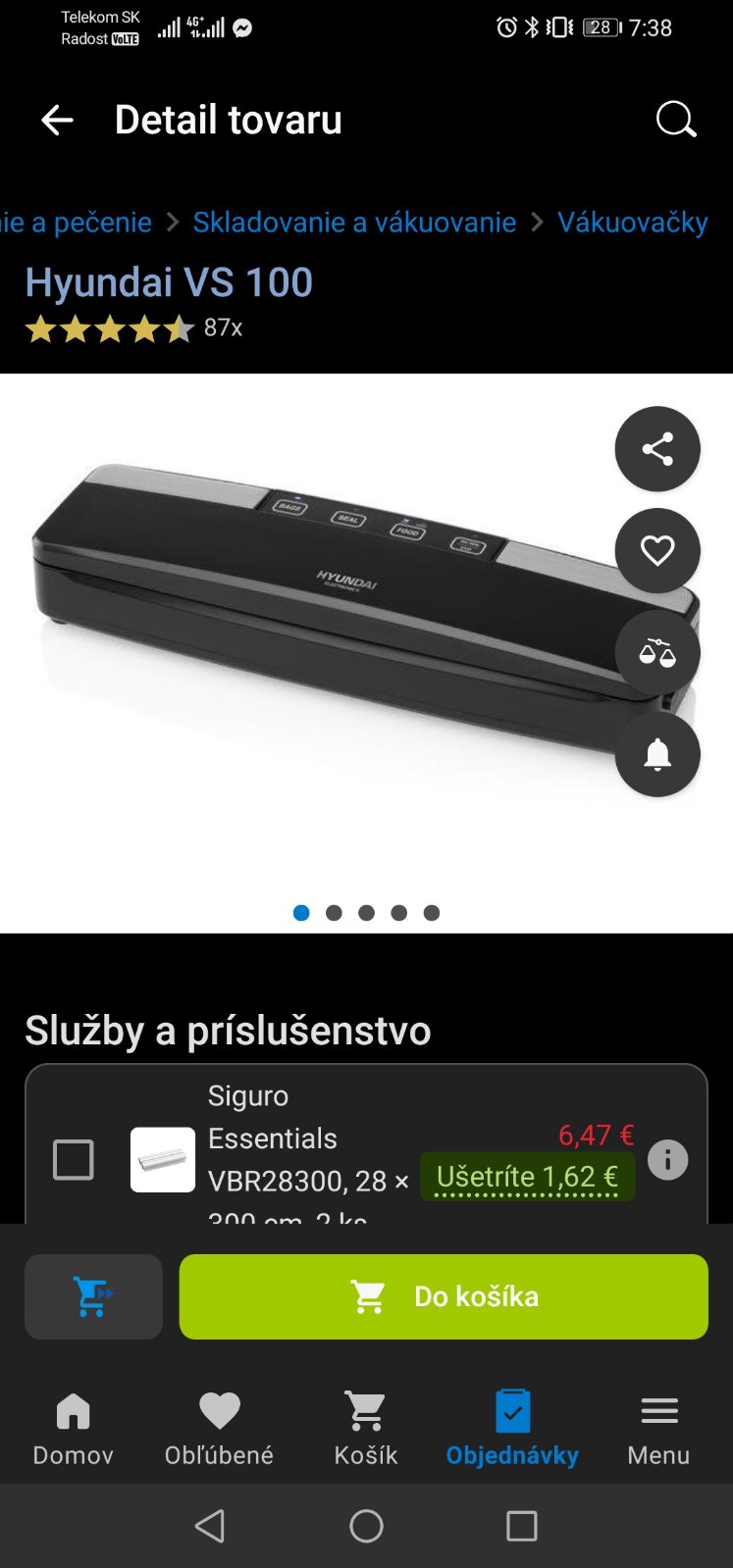The image size is (733, 1568).
Task: Show info about Siguro Essentials accessory
Action: coord(667,1160)
